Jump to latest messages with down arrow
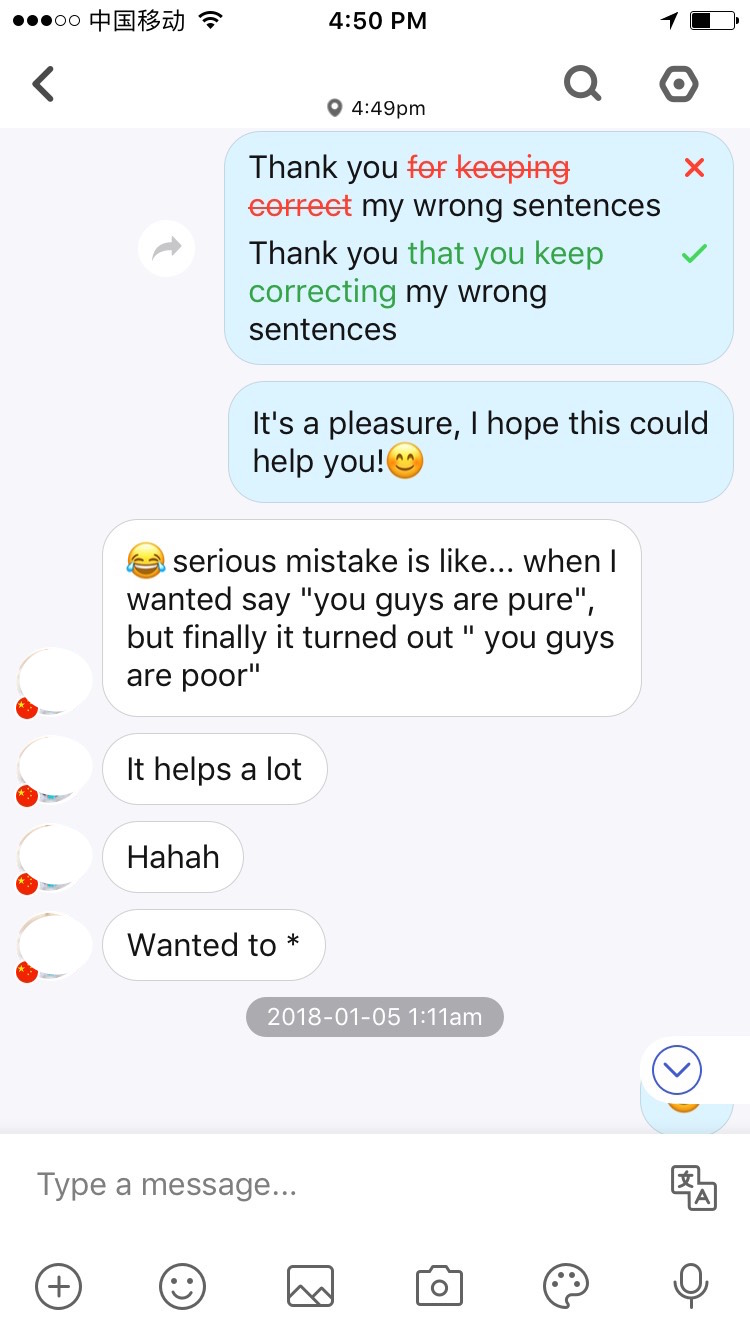 pyautogui.click(x=677, y=1071)
